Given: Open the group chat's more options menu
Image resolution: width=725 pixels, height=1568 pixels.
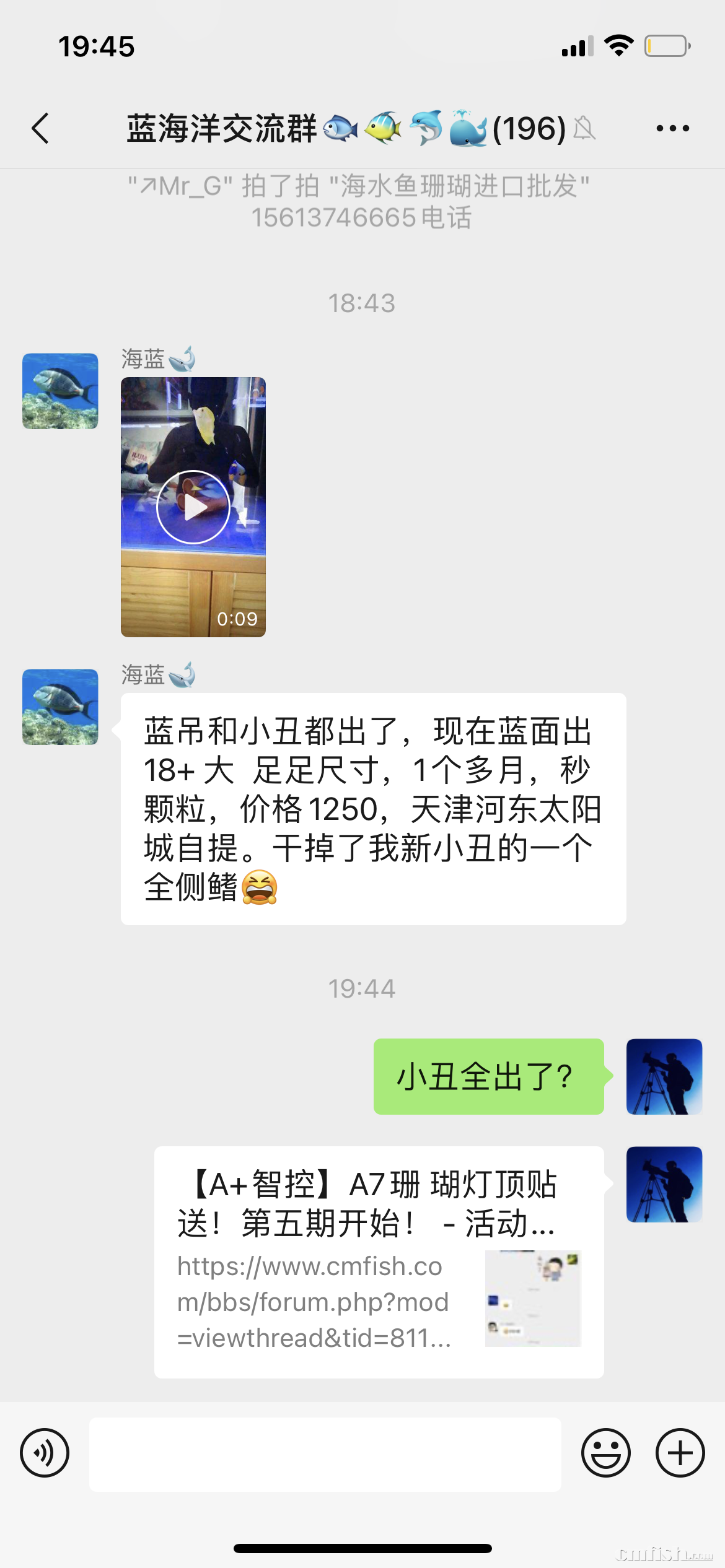Looking at the screenshot, I should [x=672, y=128].
